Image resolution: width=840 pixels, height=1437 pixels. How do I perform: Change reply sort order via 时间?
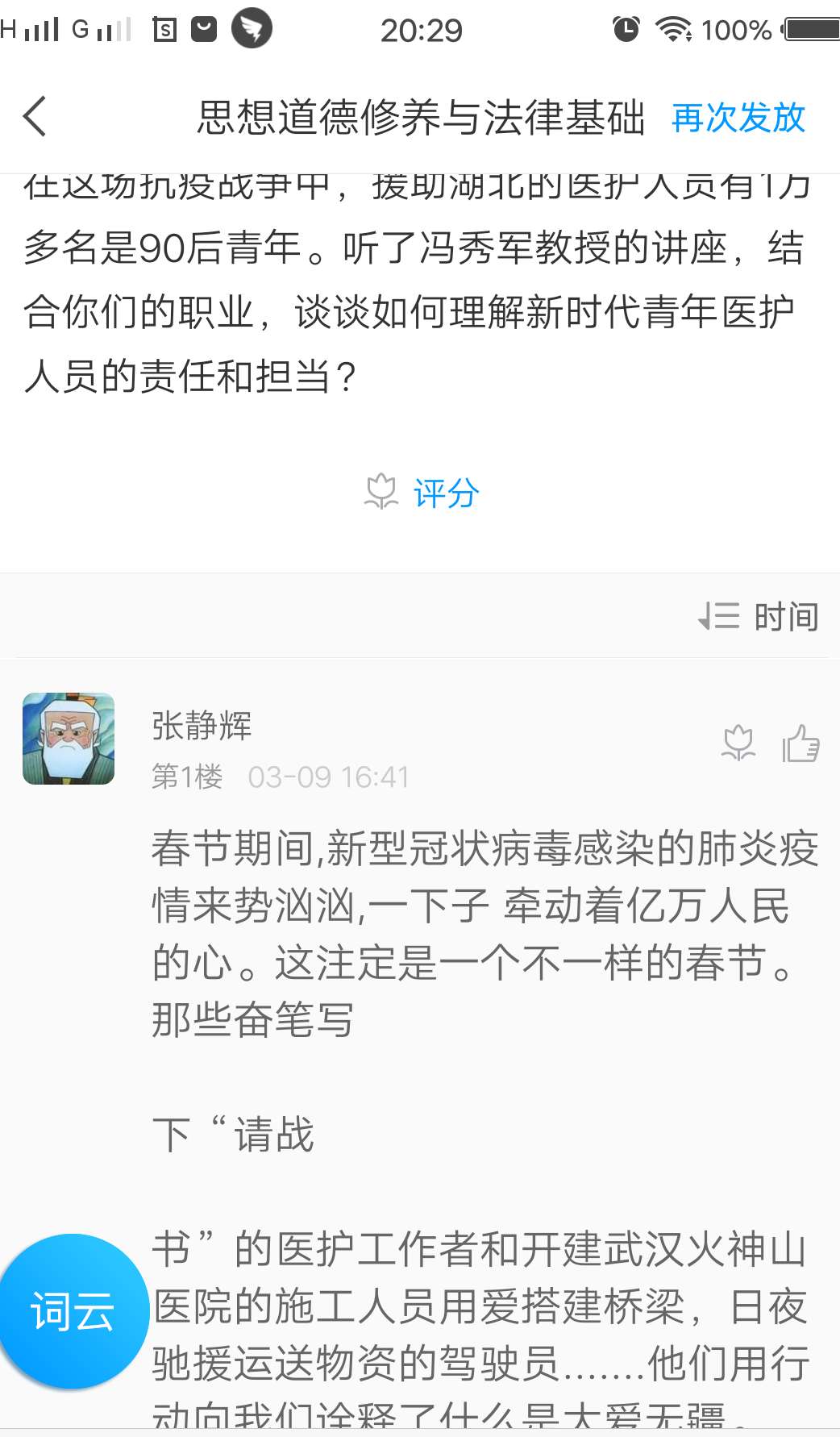(759, 617)
